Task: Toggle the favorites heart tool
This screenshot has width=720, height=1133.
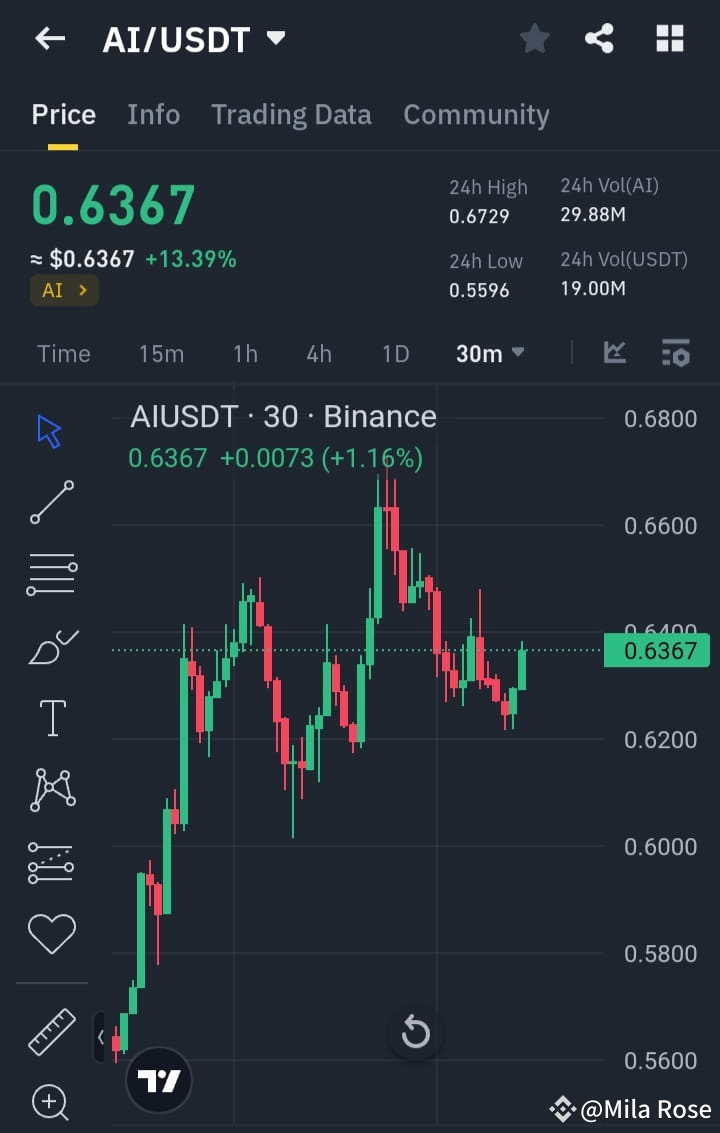Action: [x=50, y=933]
